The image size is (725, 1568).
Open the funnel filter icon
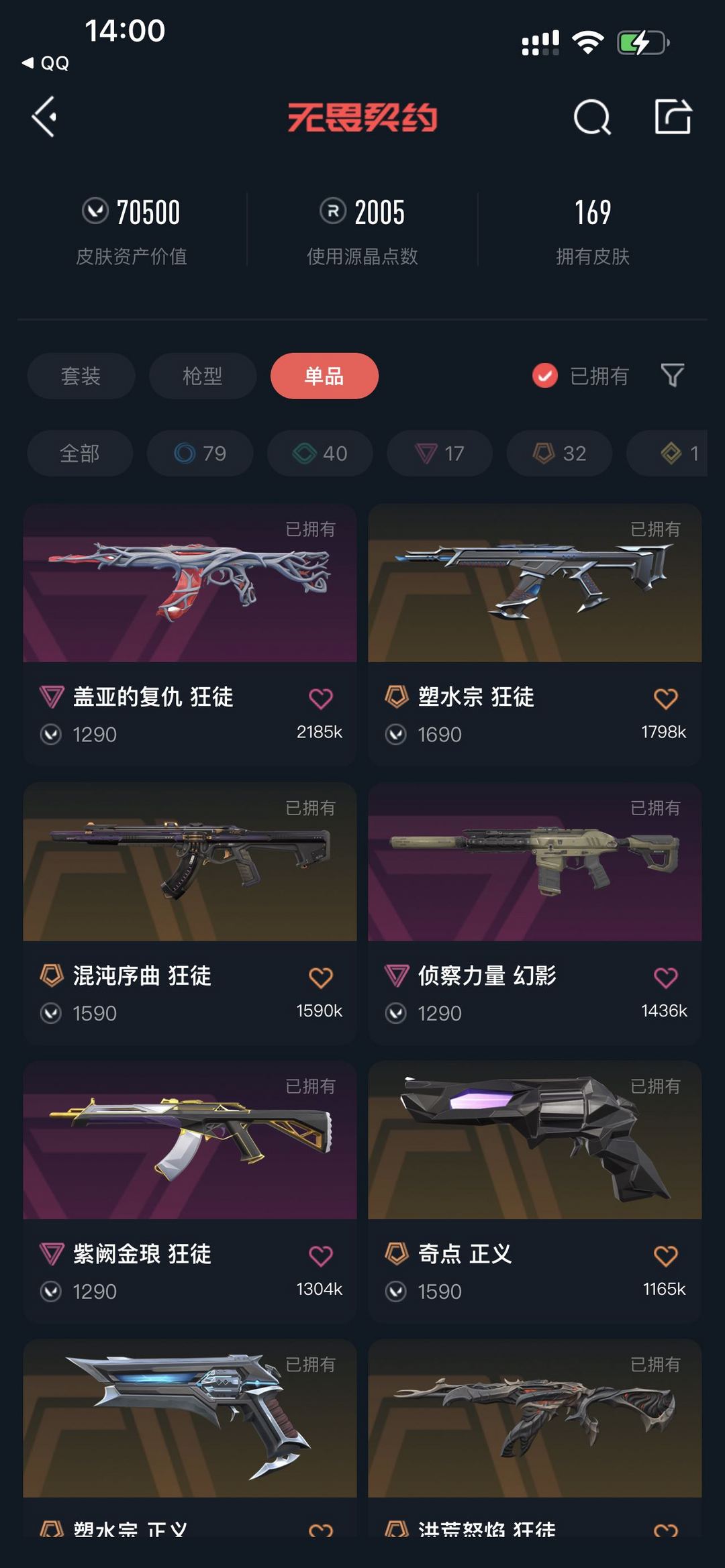pos(673,375)
